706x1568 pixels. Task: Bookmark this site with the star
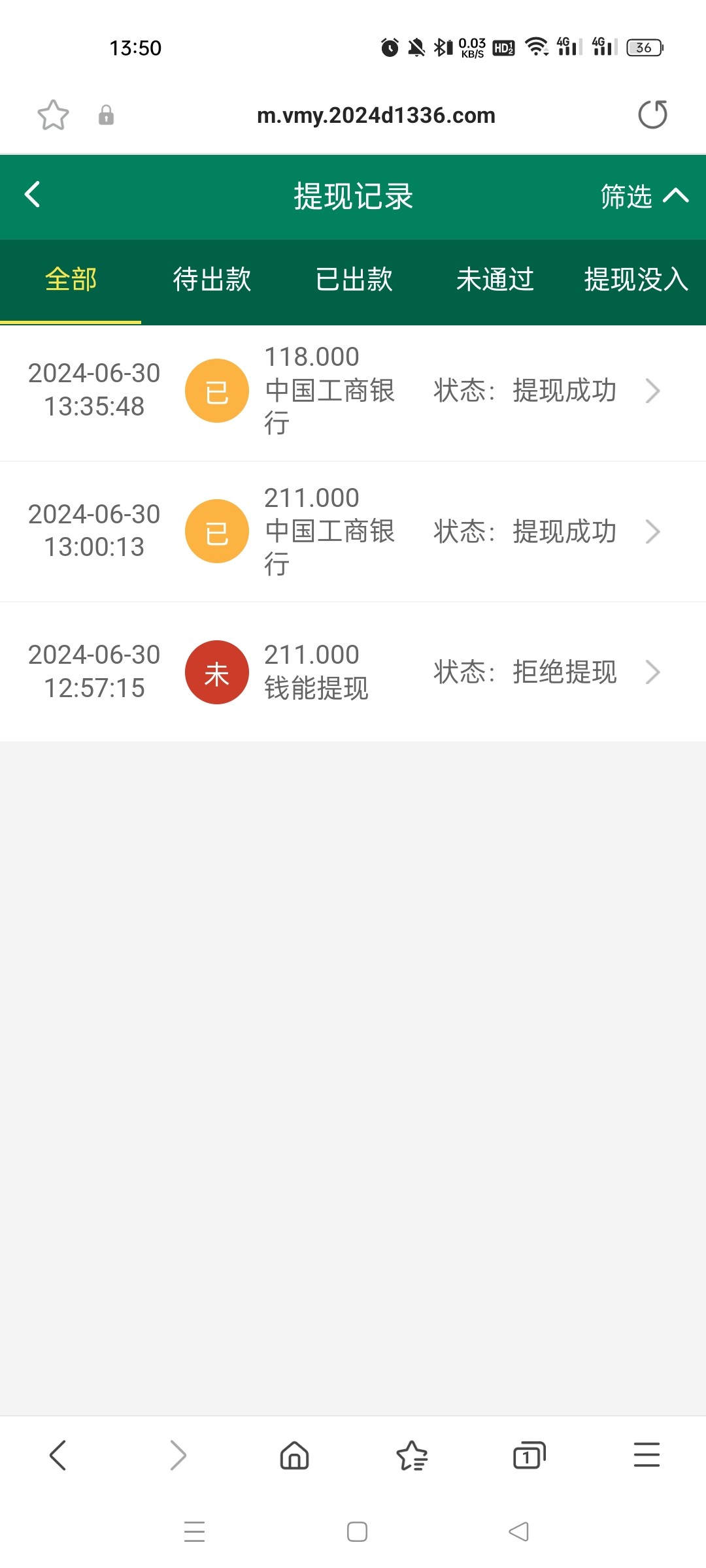[53, 115]
